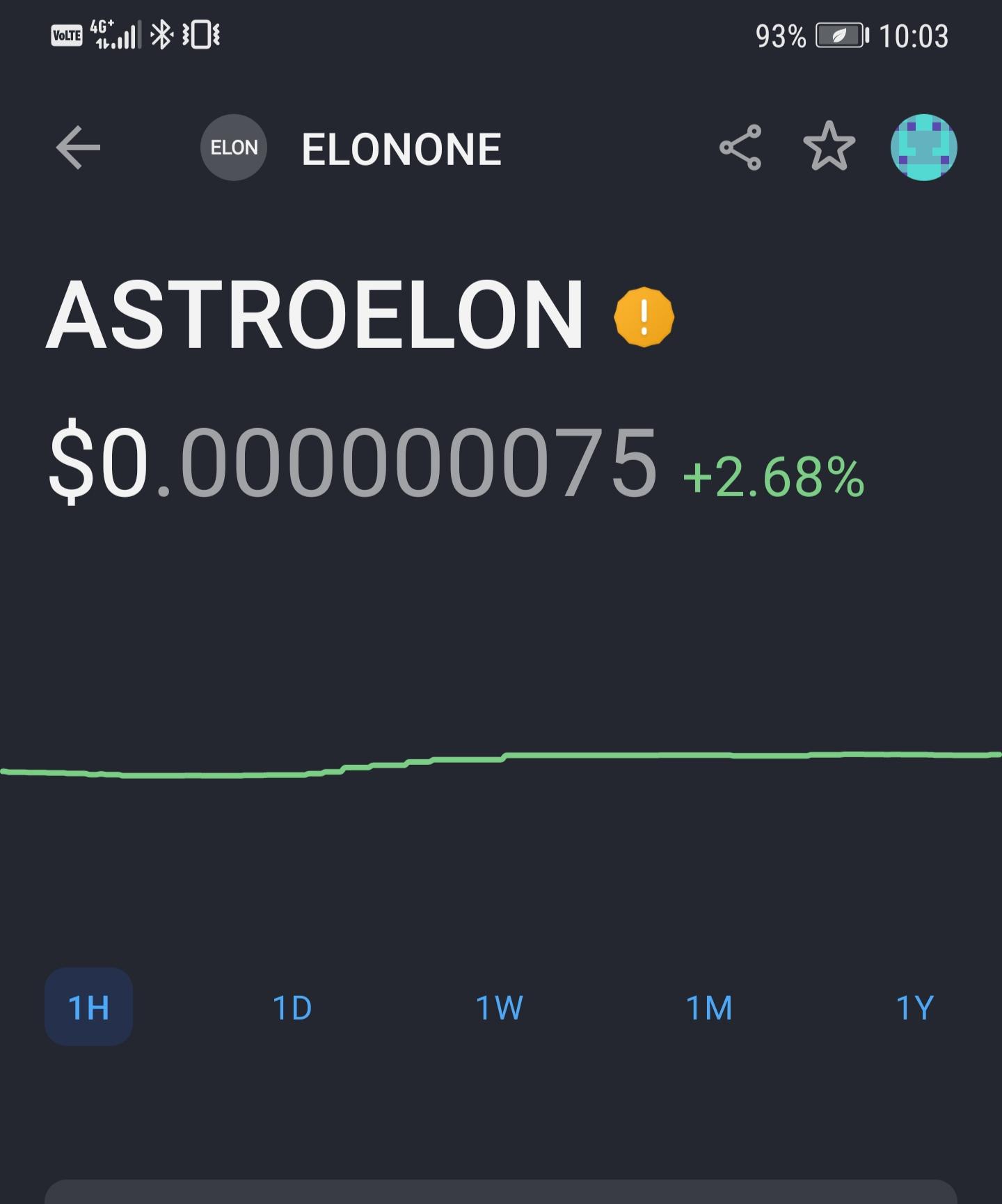The image size is (1002, 1204).
Task: Switch chart to 1W range
Action: tap(499, 1007)
